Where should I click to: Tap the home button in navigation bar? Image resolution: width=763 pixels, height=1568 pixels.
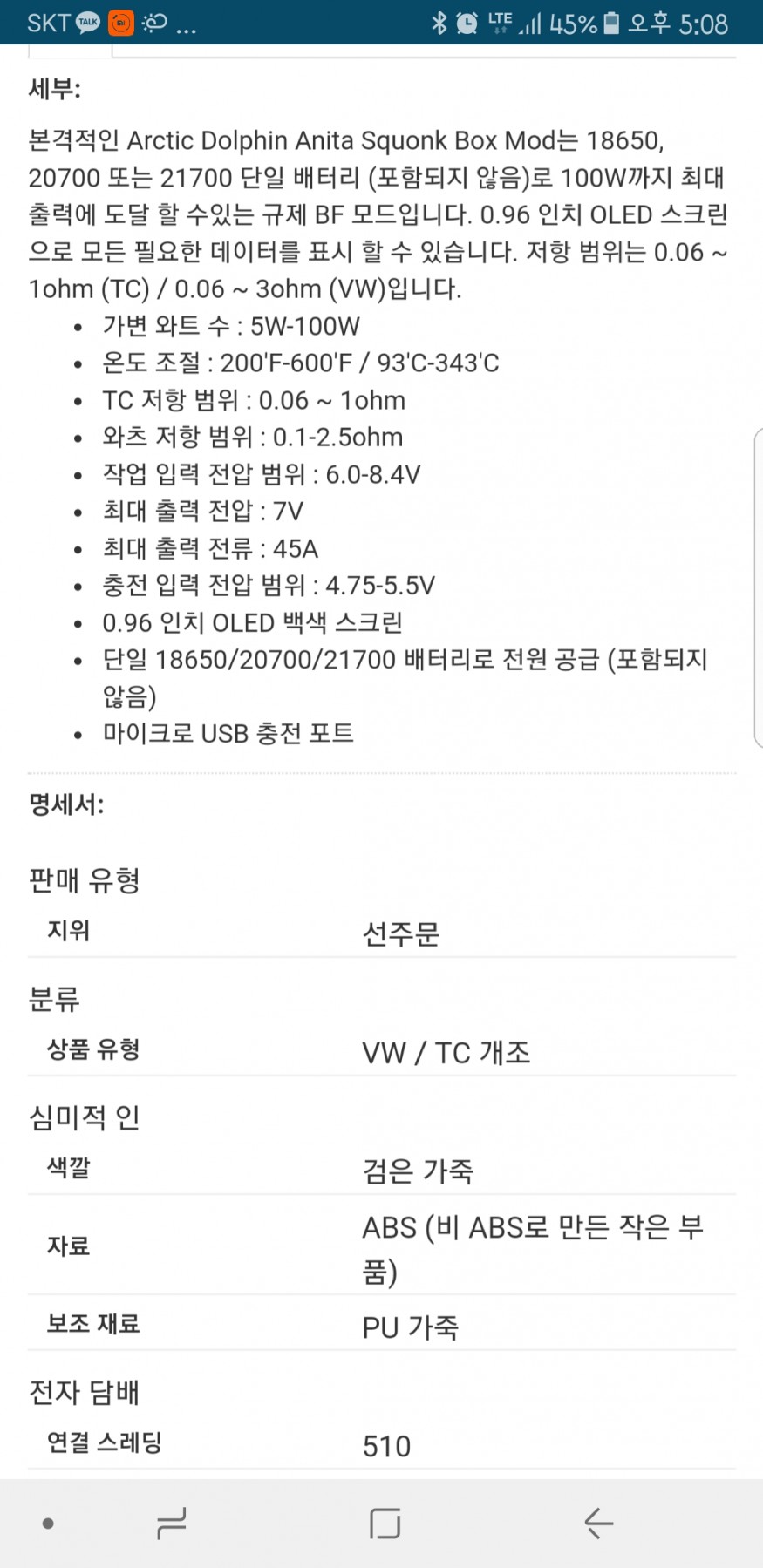385,1523
